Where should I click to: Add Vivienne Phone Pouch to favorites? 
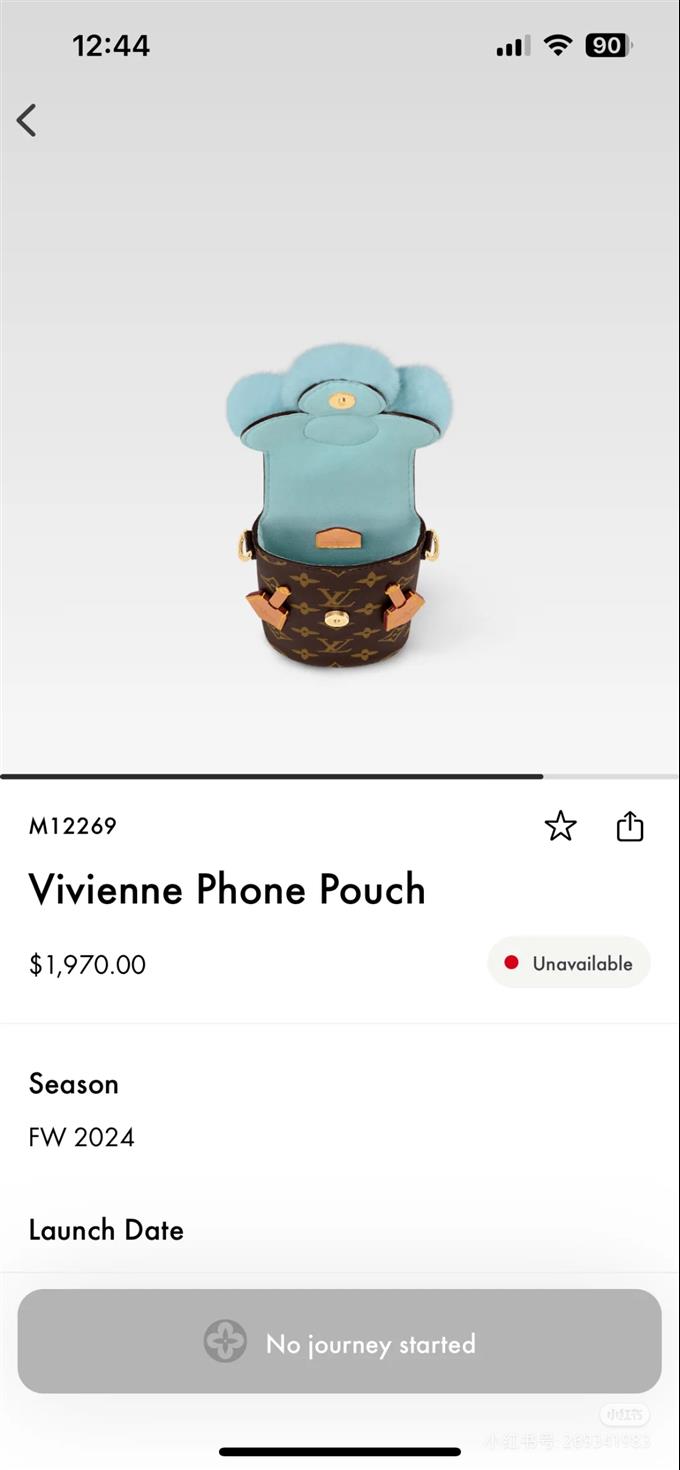(560, 826)
